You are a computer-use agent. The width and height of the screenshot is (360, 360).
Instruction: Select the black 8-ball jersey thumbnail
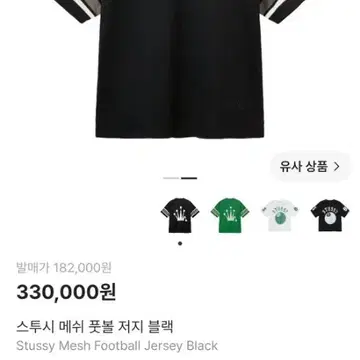(x=330, y=215)
